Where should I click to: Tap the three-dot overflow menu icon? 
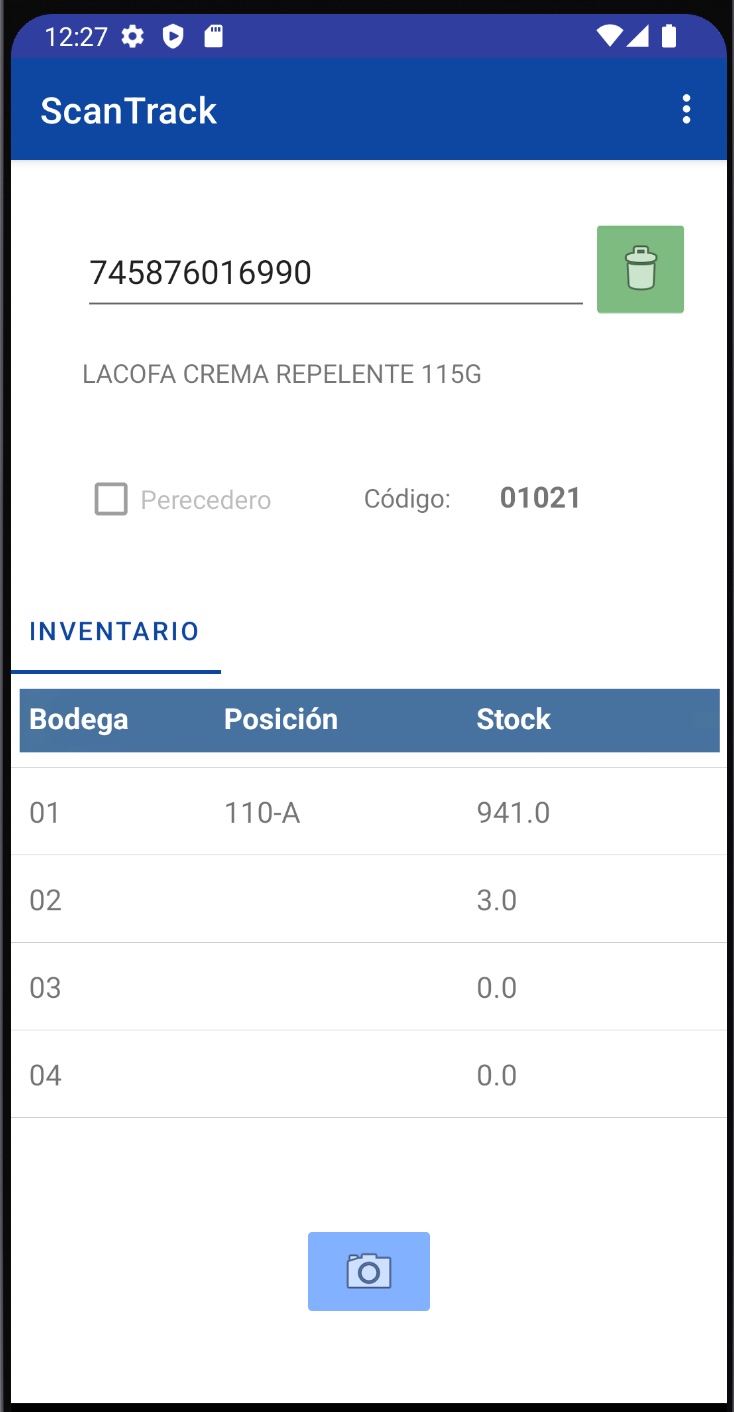(687, 110)
